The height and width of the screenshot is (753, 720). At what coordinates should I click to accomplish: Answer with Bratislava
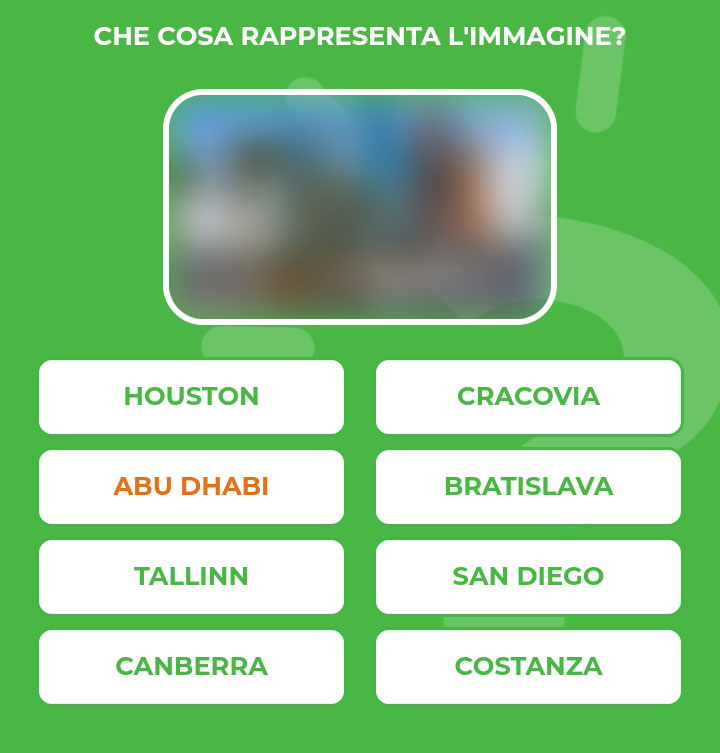(x=528, y=487)
